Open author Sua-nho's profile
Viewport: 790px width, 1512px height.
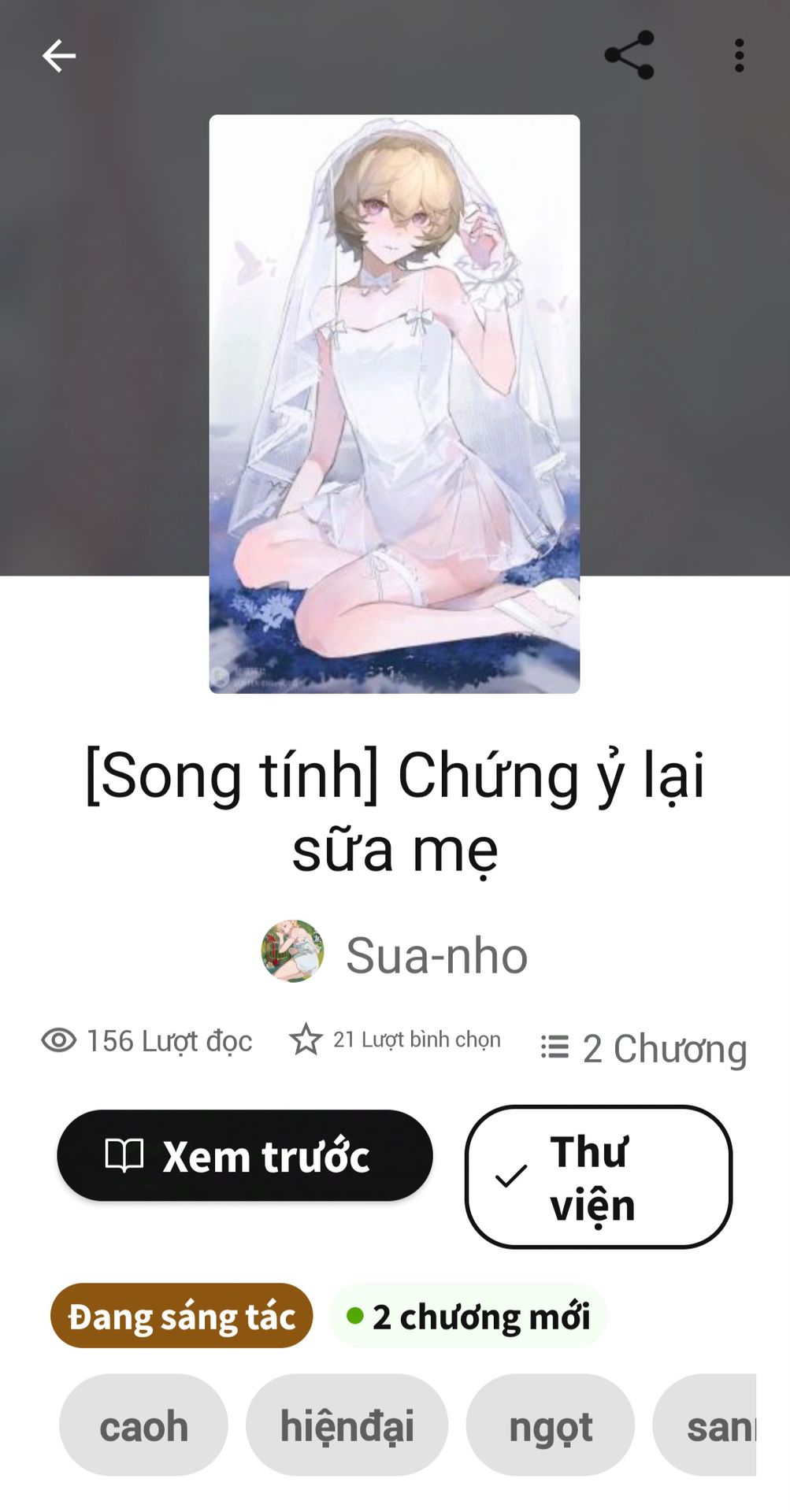(x=395, y=954)
